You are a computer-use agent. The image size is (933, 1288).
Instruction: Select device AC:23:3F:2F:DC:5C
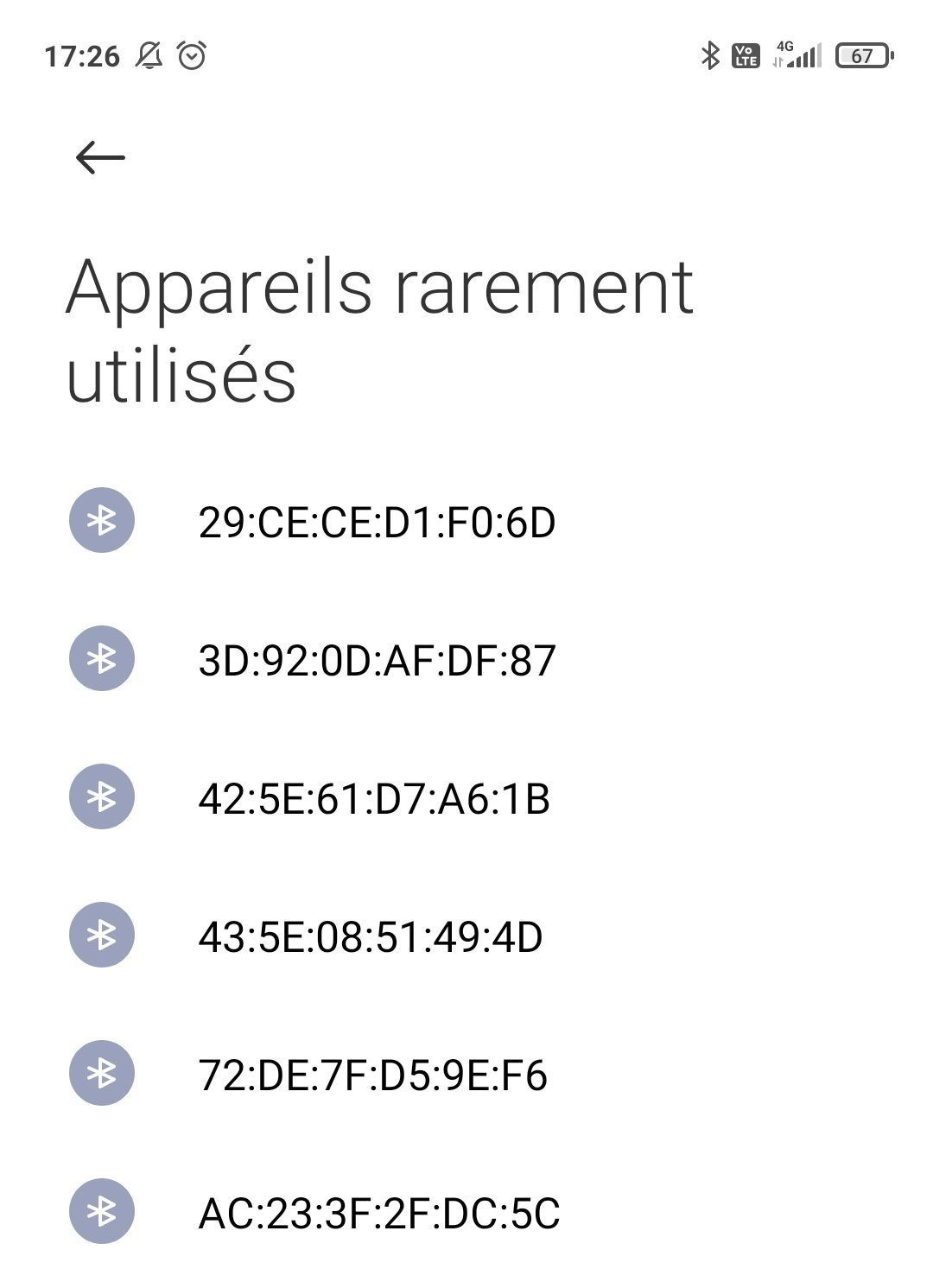[x=378, y=1213]
